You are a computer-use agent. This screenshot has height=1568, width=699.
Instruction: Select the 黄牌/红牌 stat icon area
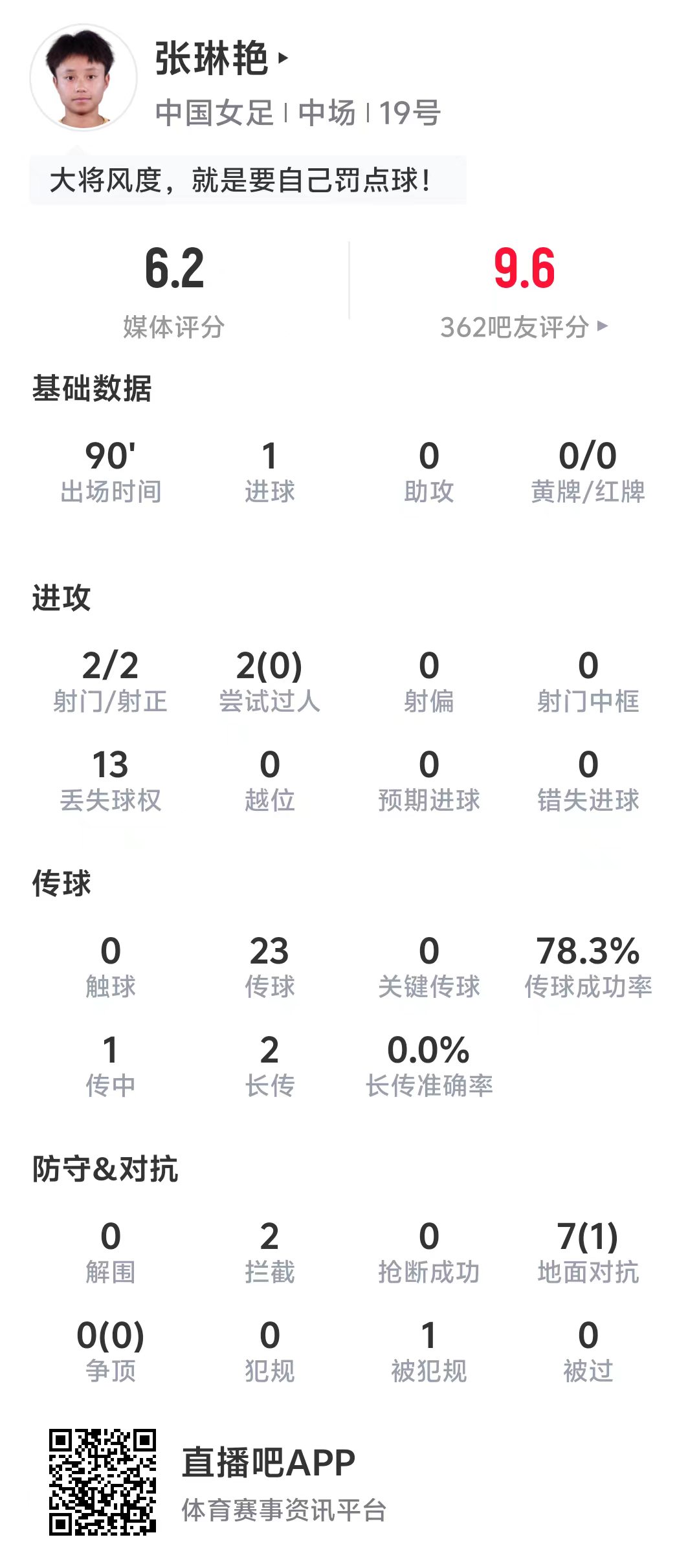pyautogui.click(x=586, y=472)
